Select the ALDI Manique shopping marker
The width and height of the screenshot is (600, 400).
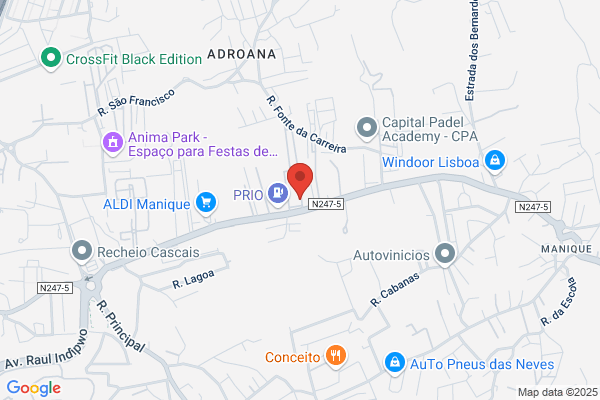206,203
